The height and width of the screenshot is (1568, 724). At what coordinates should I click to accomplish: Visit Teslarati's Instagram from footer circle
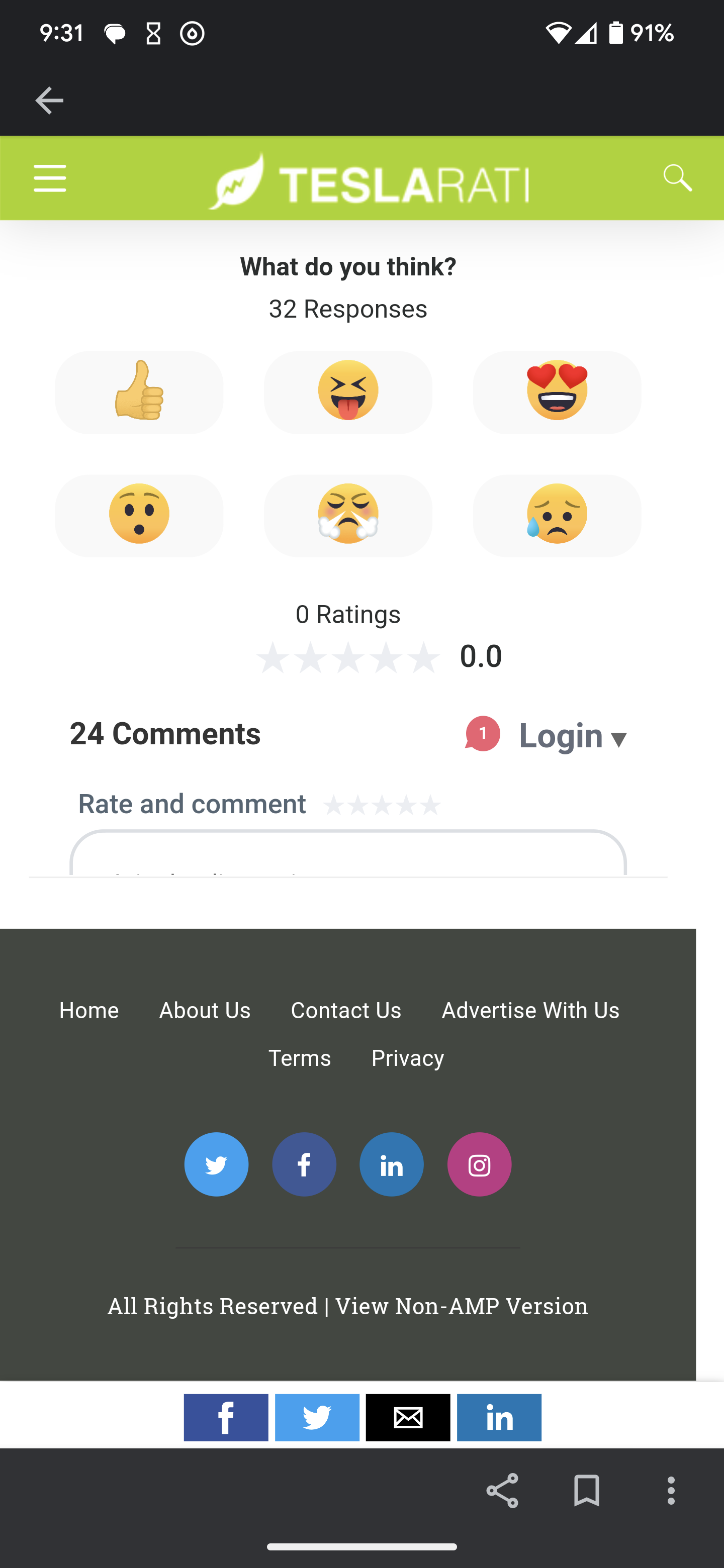tap(479, 1164)
